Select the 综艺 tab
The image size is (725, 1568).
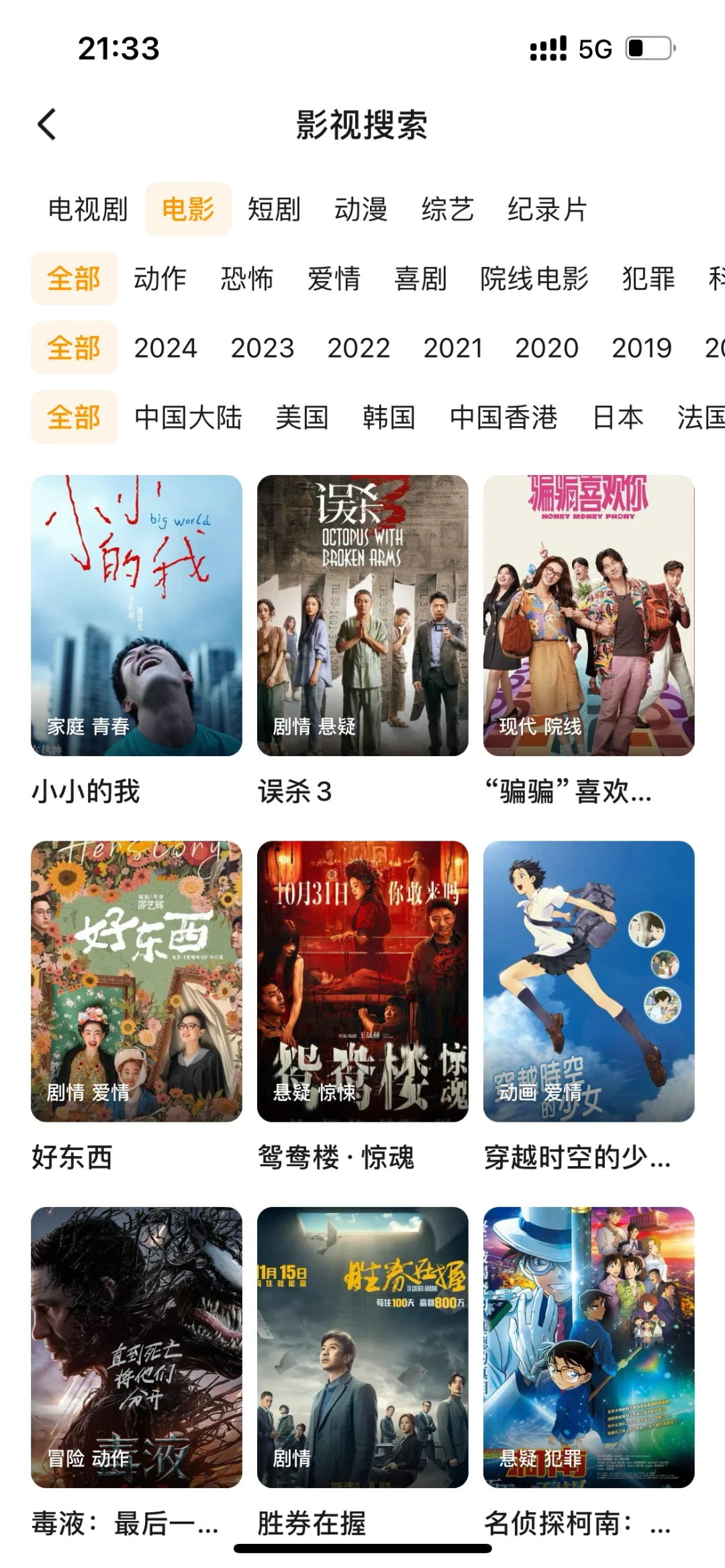[x=447, y=209]
